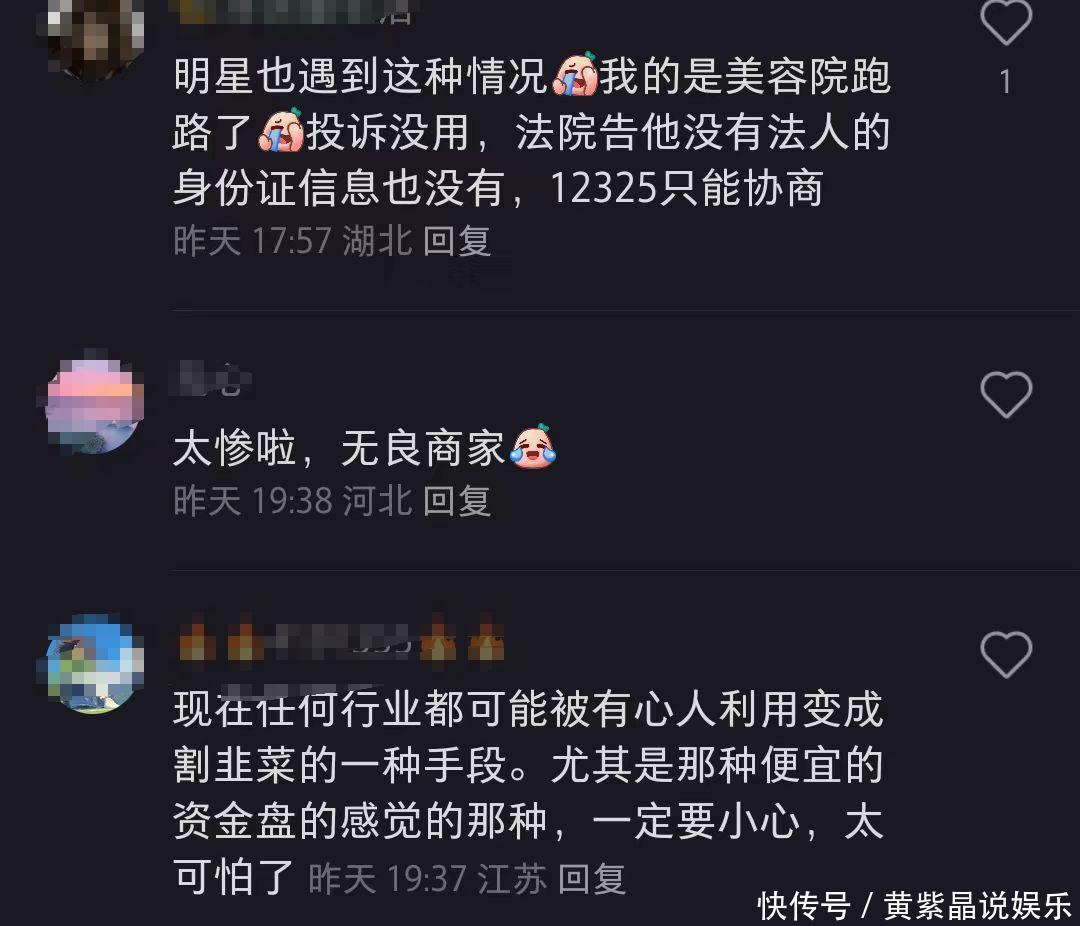Reply to the 河北 comment posted at 19:38
Image resolution: width=1080 pixels, height=926 pixels.
point(457,500)
